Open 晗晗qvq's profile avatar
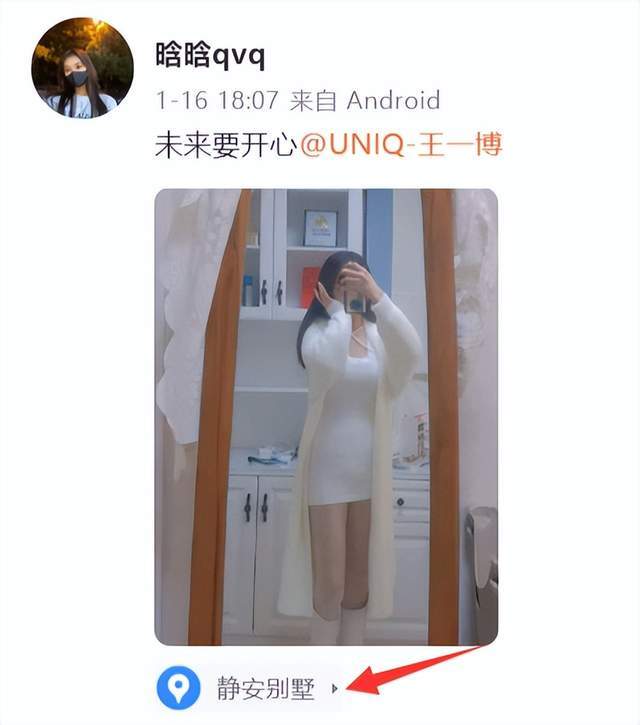This screenshot has height=725, width=640. click(x=82, y=68)
